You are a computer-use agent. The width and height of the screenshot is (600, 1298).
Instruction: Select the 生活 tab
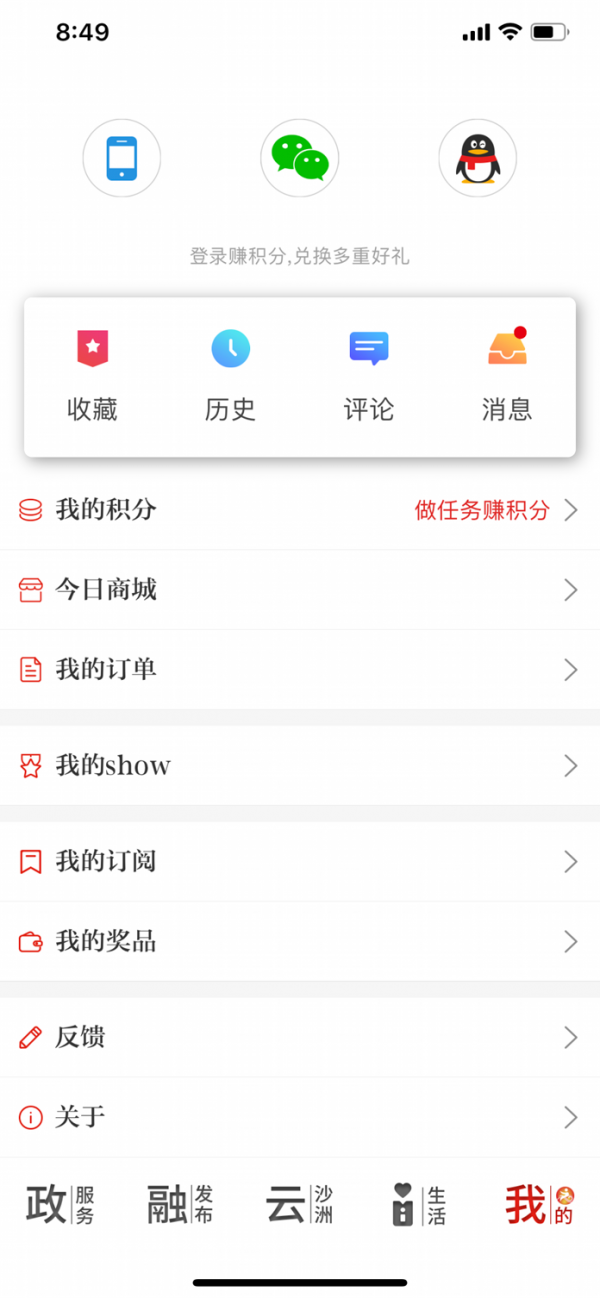click(x=418, y=1205)
